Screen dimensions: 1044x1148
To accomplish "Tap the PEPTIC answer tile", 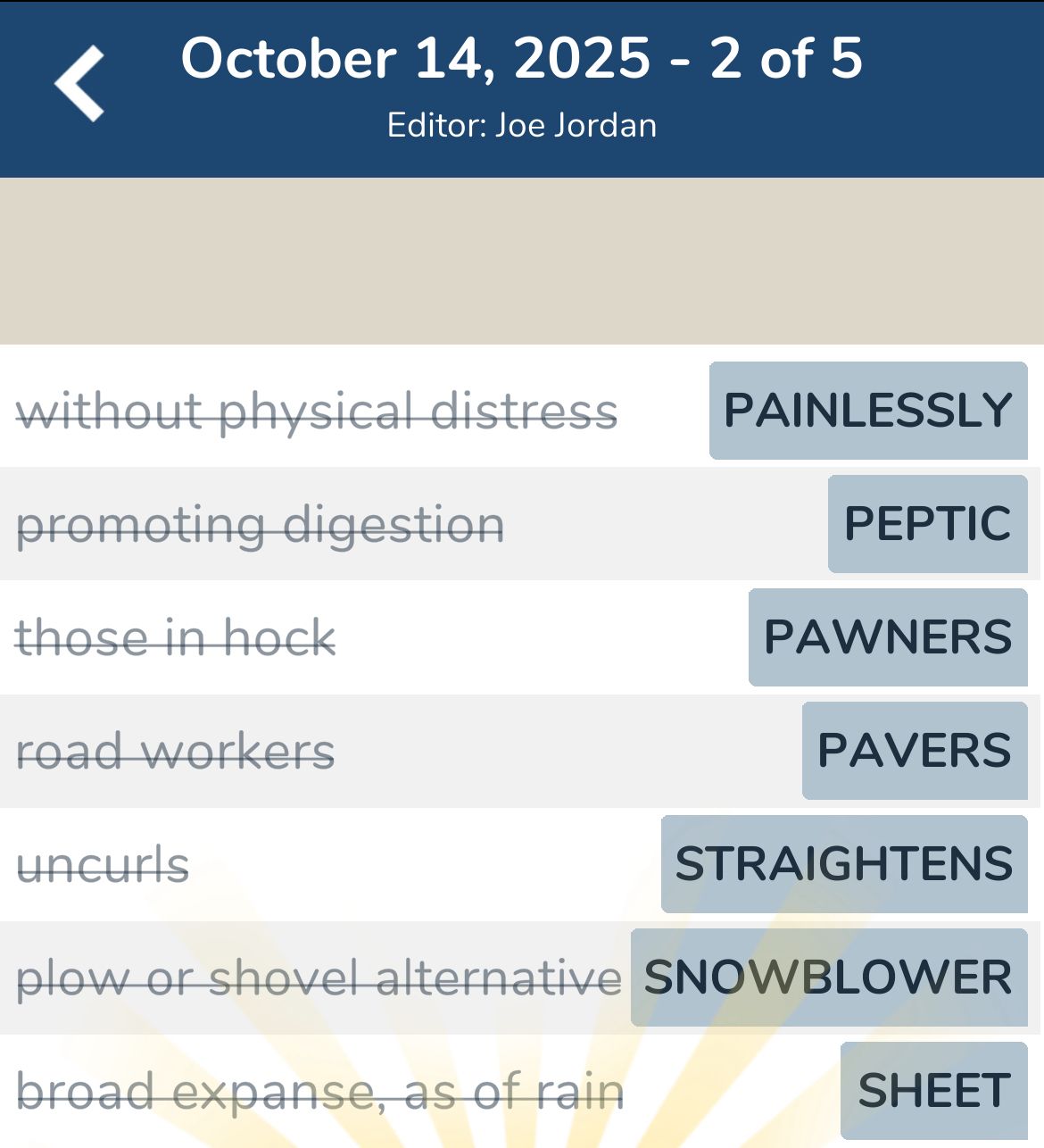I will 927,524.
